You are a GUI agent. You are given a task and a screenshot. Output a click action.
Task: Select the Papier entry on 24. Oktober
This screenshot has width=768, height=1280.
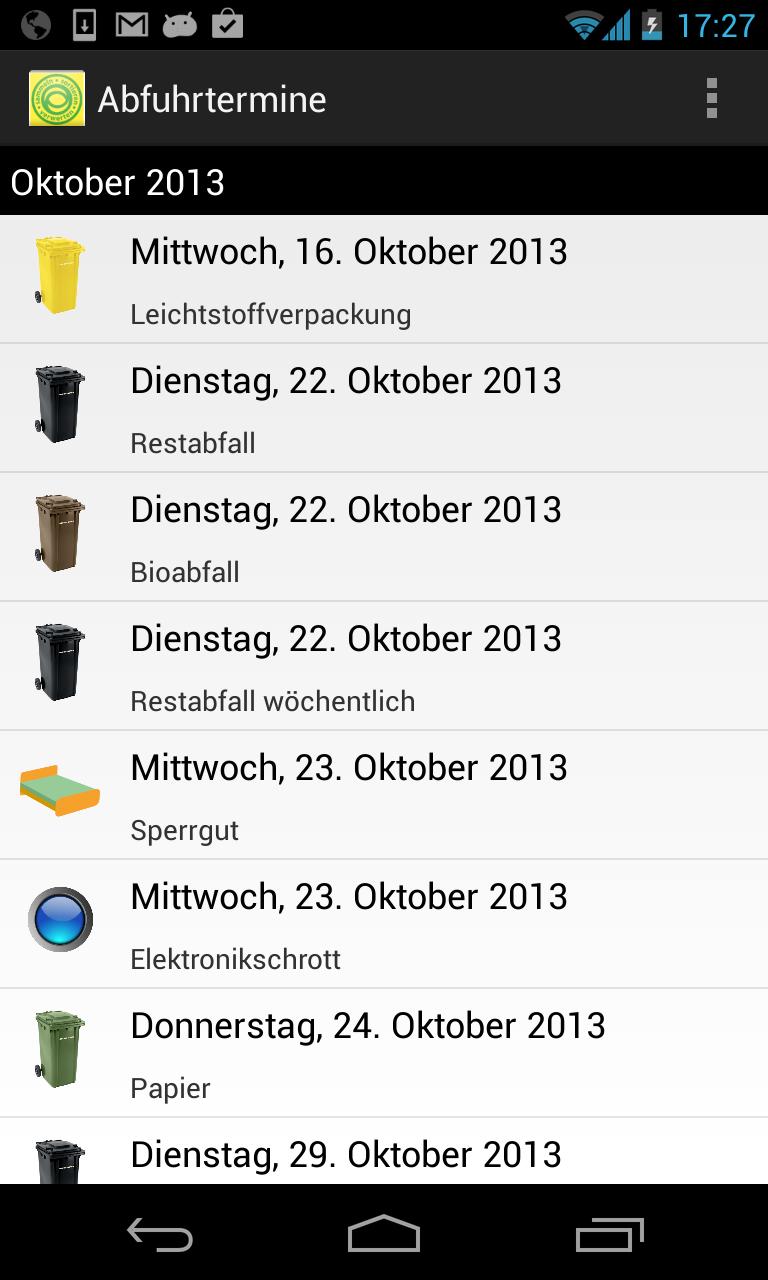(x=384, y=1053)
